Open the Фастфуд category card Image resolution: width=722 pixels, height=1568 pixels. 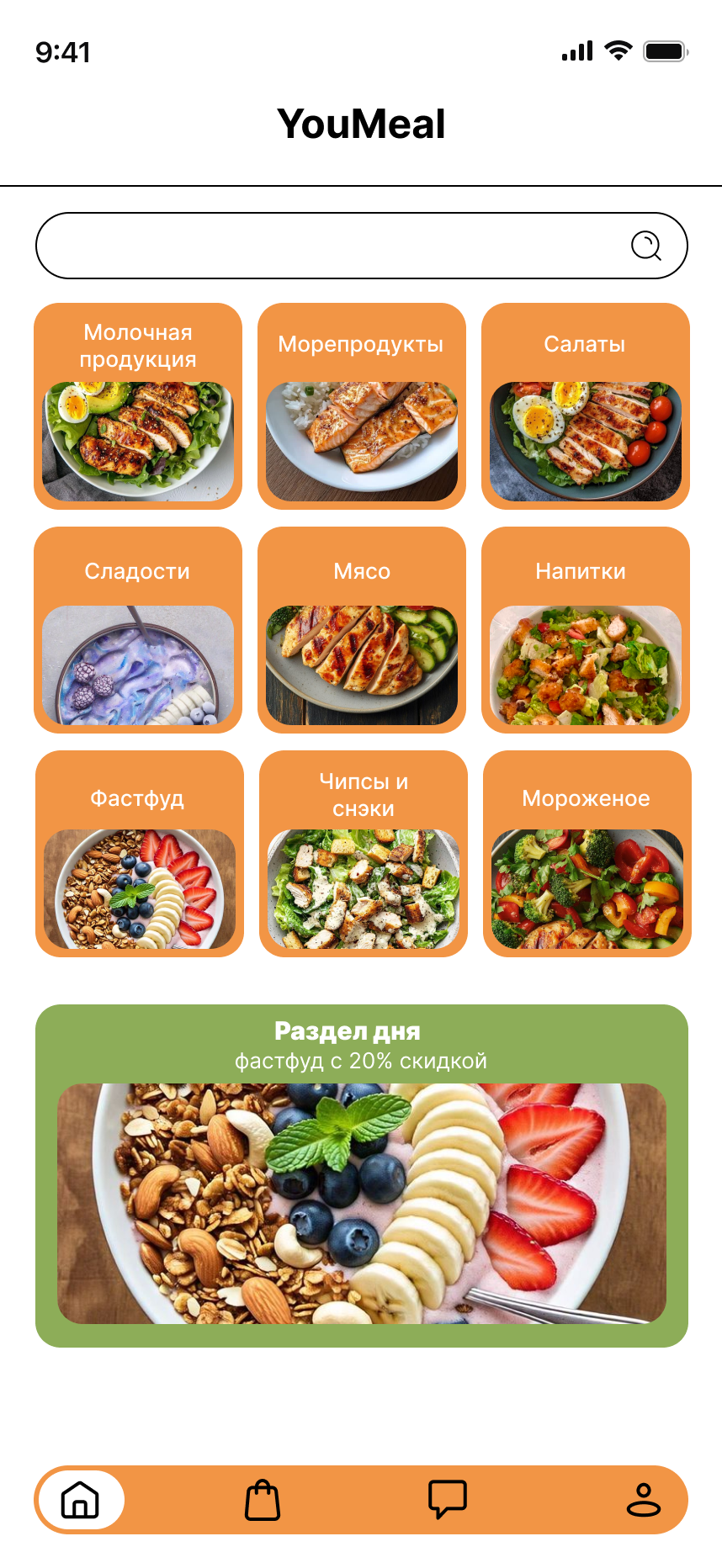[140, 854]
